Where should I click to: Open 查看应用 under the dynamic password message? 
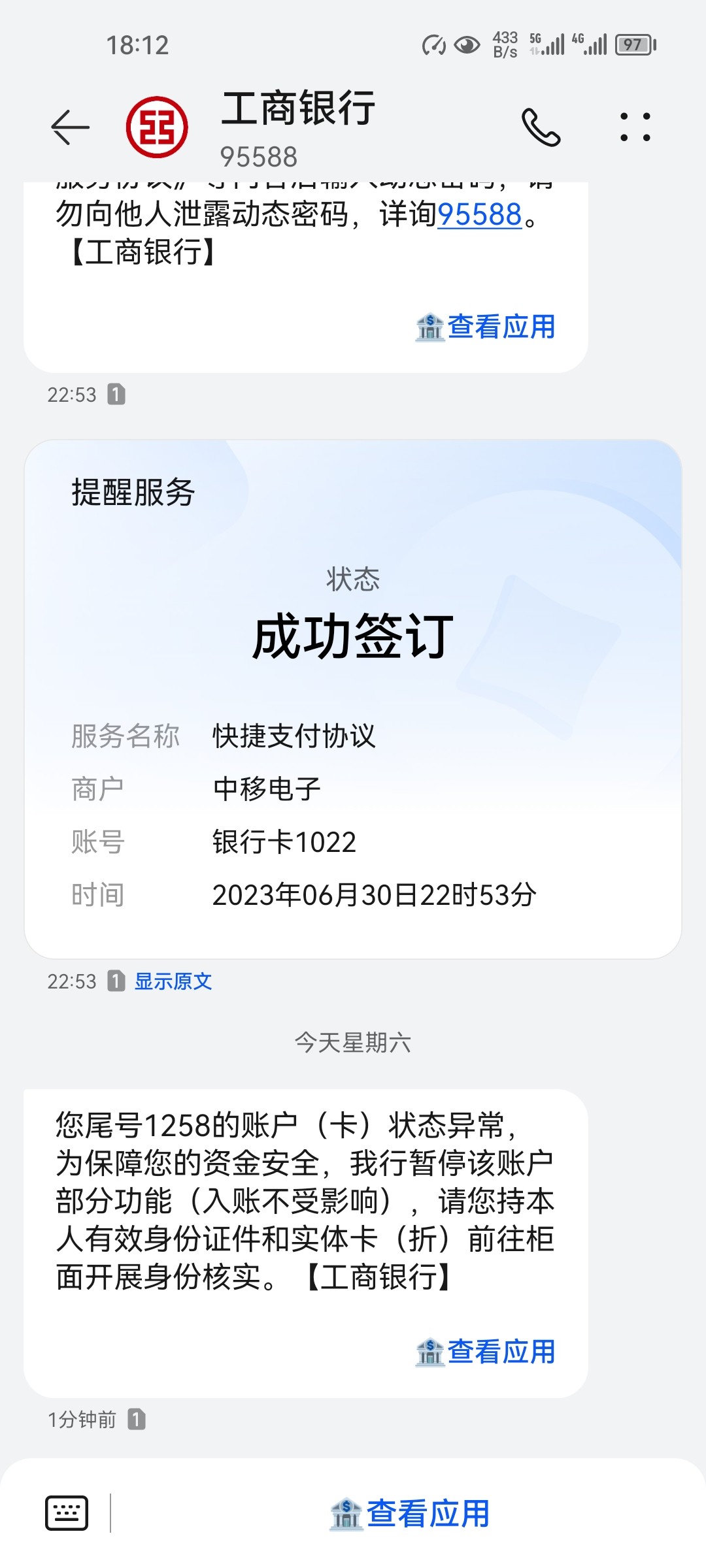pos(486,327)
